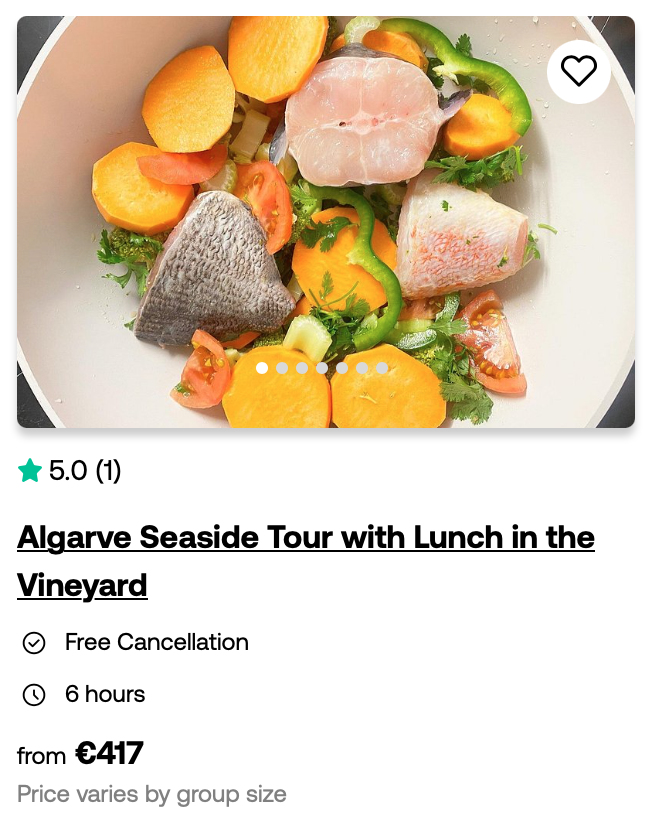Open Algarve Seaside Tour with Lunch link

click(x=305, y=539)
